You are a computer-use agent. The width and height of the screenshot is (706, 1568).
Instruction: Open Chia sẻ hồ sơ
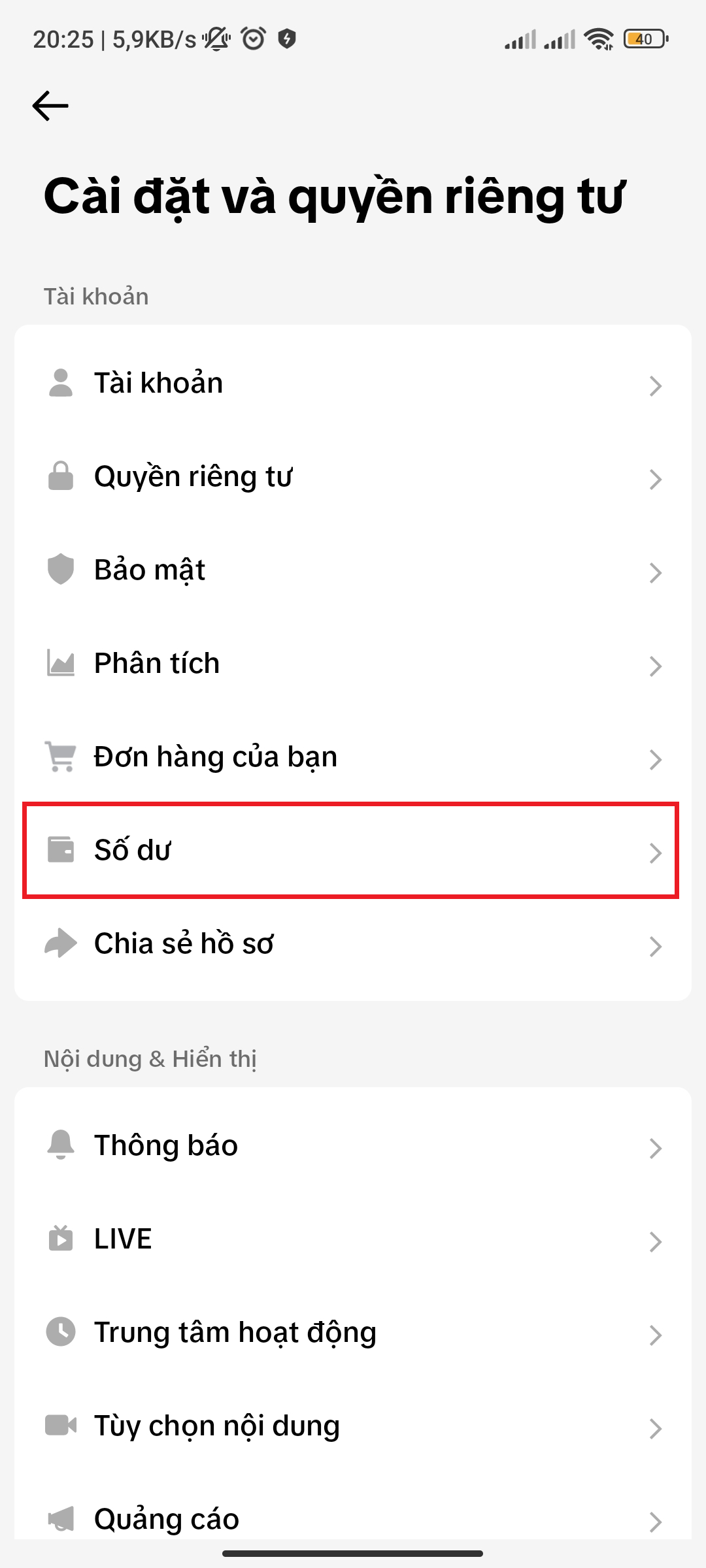click(x=353, y=944)
